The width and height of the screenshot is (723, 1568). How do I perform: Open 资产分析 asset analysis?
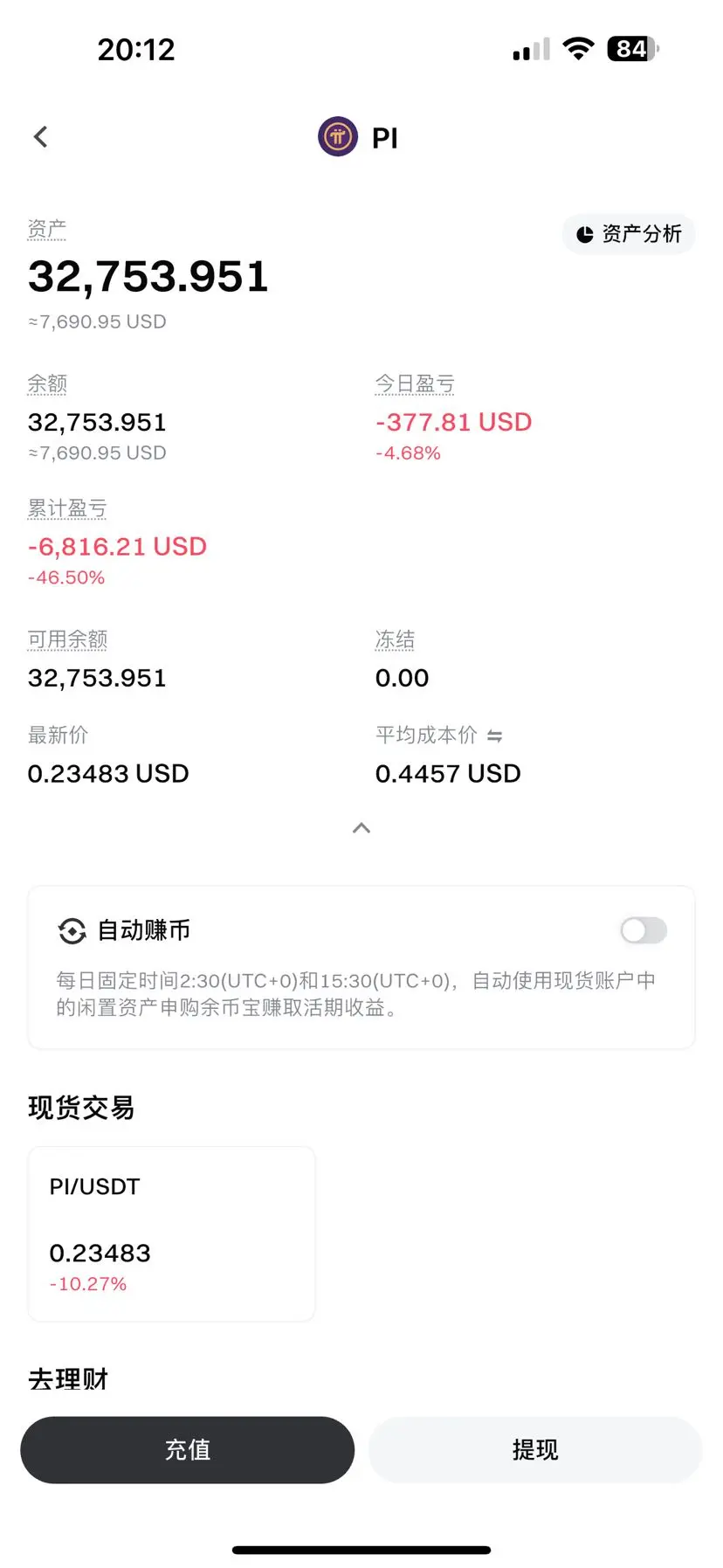(x=629, y=234)
